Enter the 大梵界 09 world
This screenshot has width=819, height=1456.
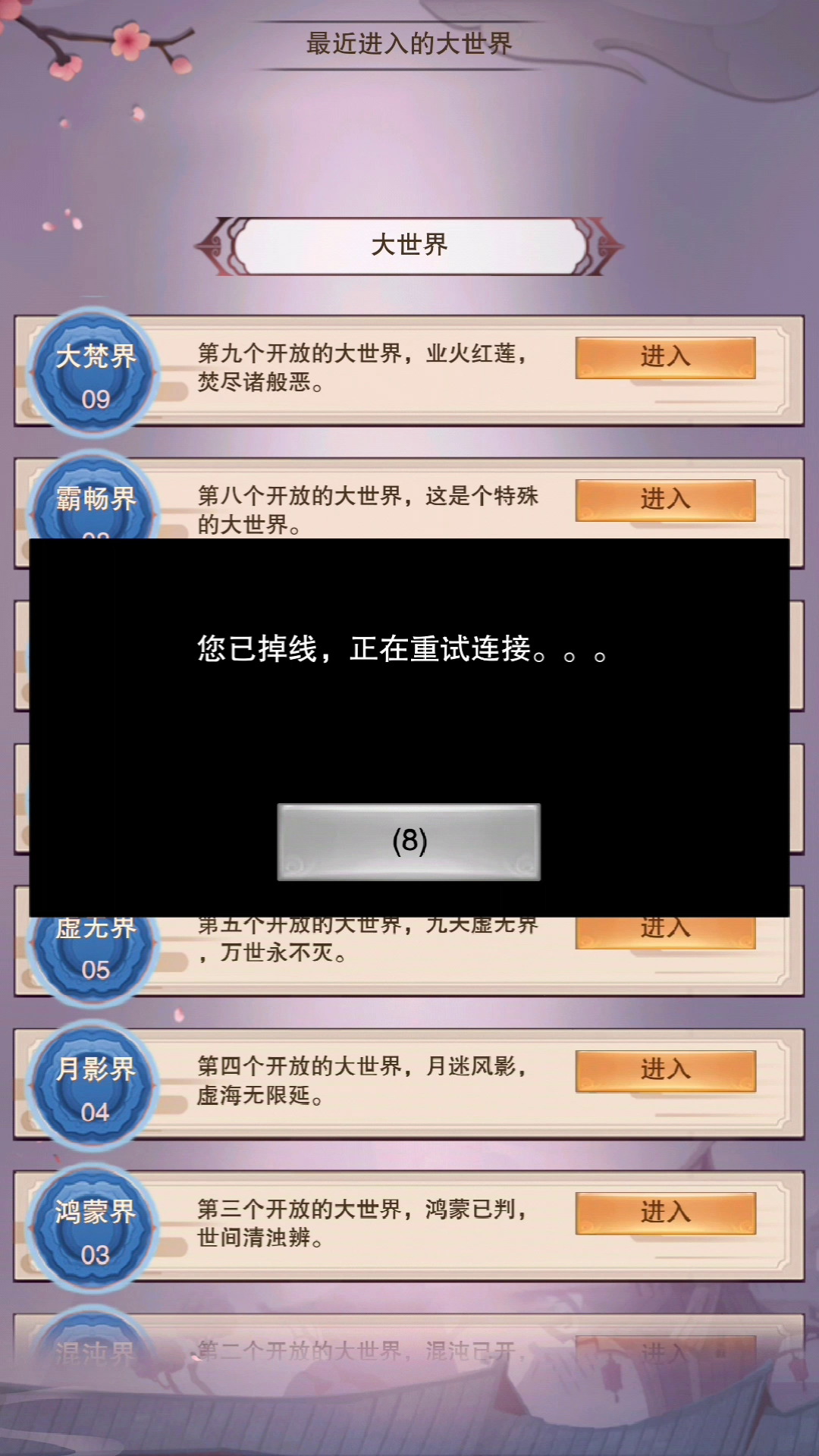665,357
